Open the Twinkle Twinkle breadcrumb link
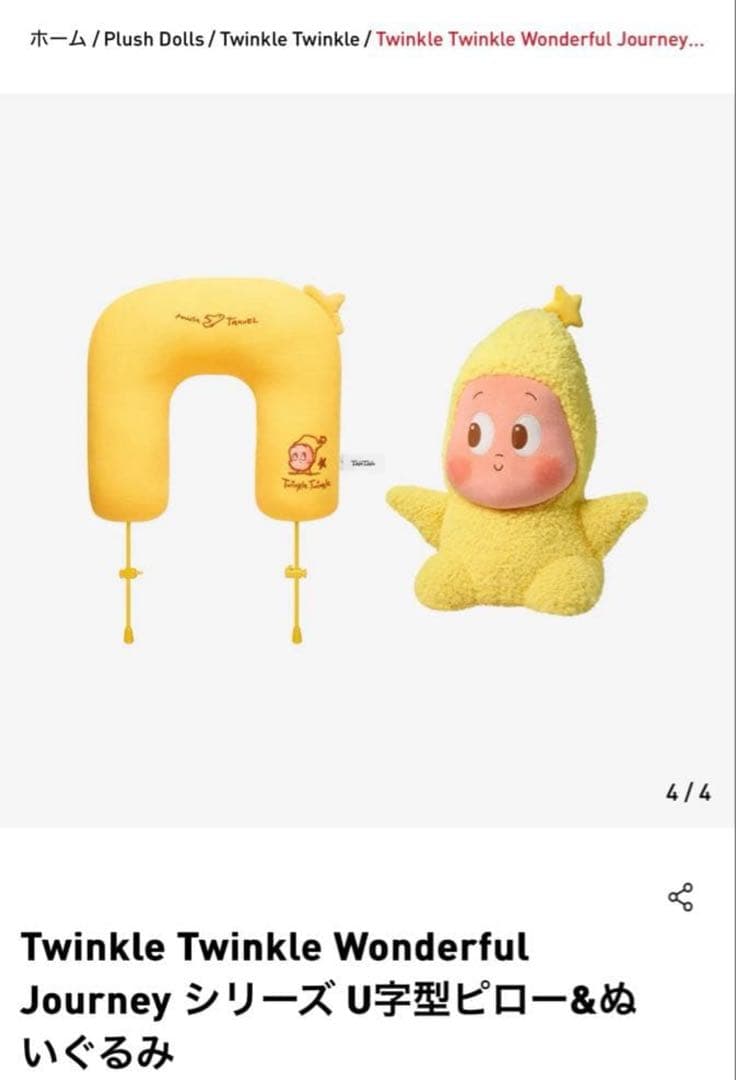The width and height of the screenshot is (736, 1080). pyautogui.click(x=292, y=41)
